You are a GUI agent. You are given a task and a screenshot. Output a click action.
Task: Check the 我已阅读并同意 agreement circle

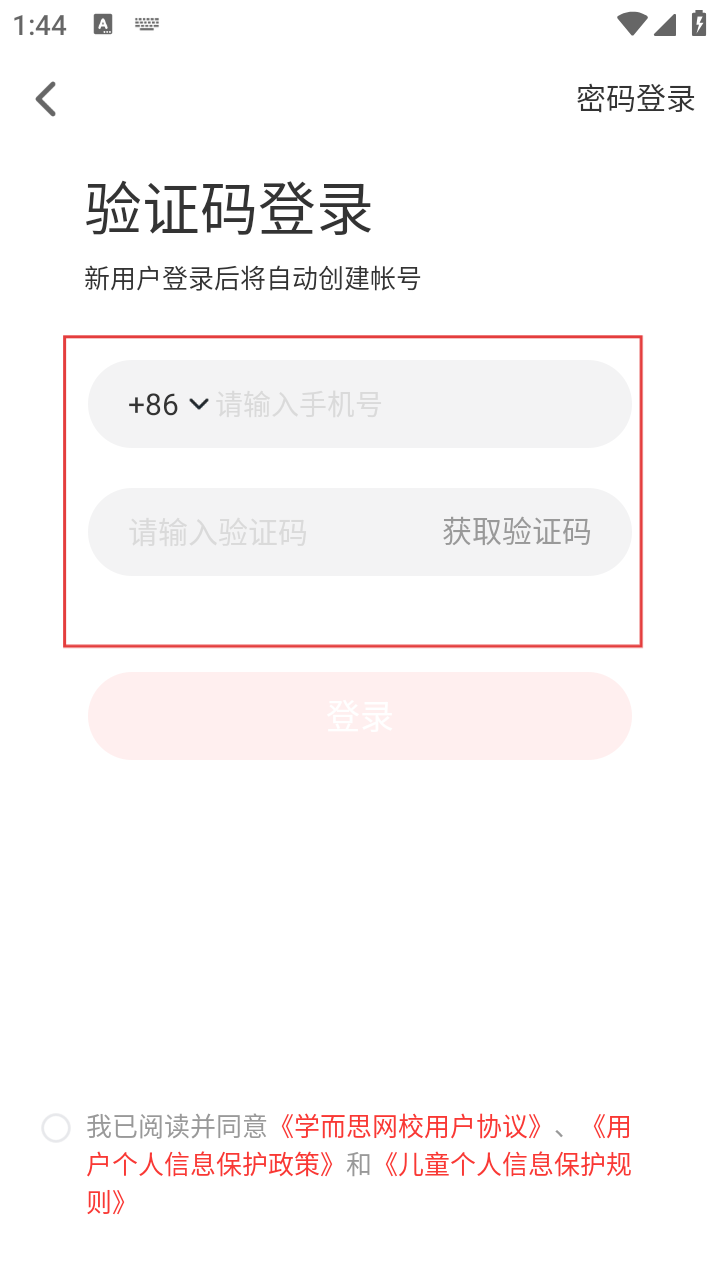pyautogui.click(x=56, y=1128)
